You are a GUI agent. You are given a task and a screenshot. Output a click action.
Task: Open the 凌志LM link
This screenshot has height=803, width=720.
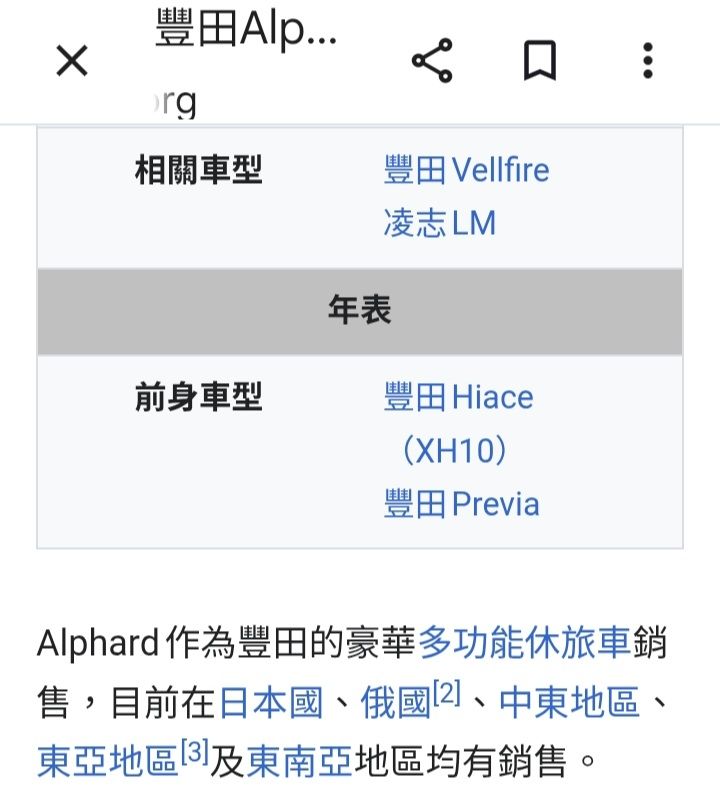point(439,223)
